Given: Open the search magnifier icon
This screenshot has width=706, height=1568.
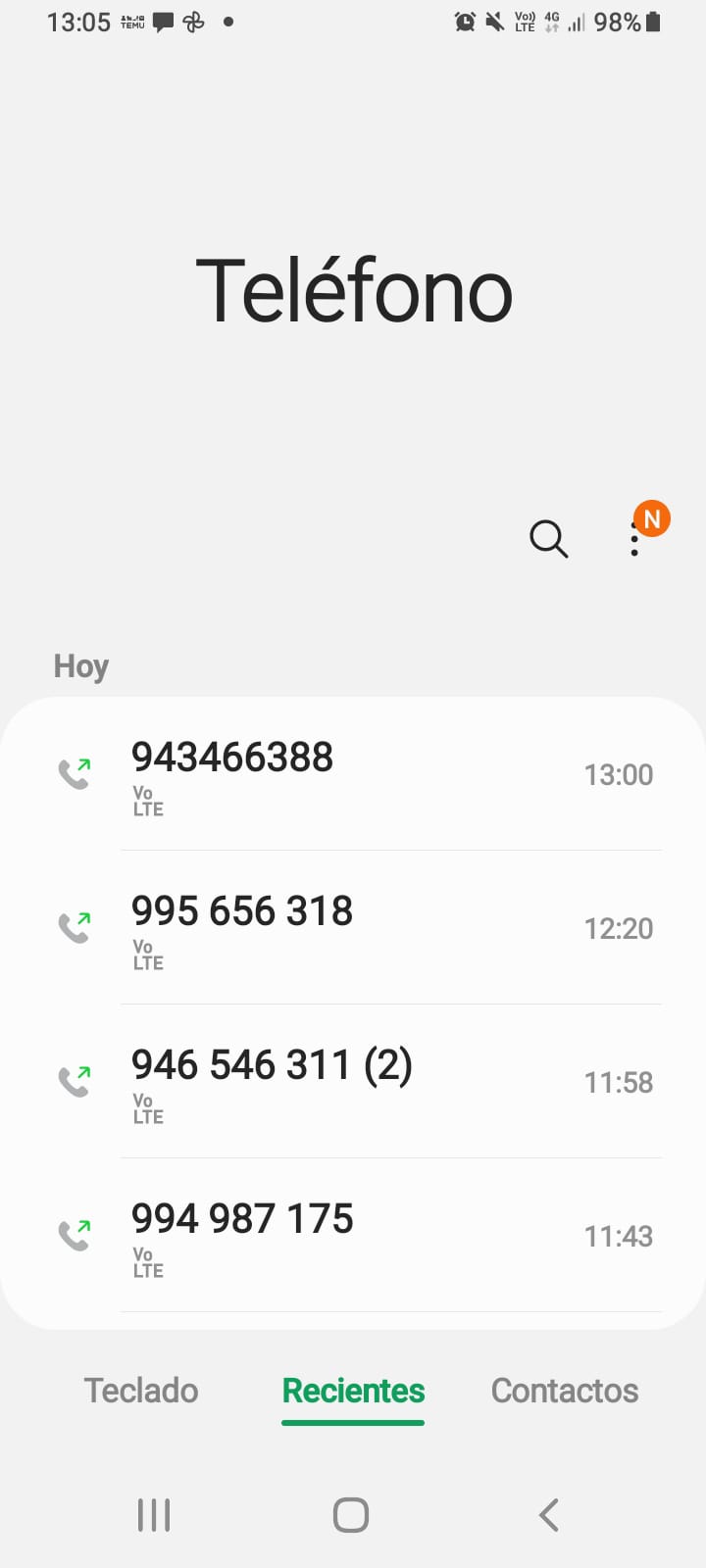Looking at the screenshot, I should point(548,538).
